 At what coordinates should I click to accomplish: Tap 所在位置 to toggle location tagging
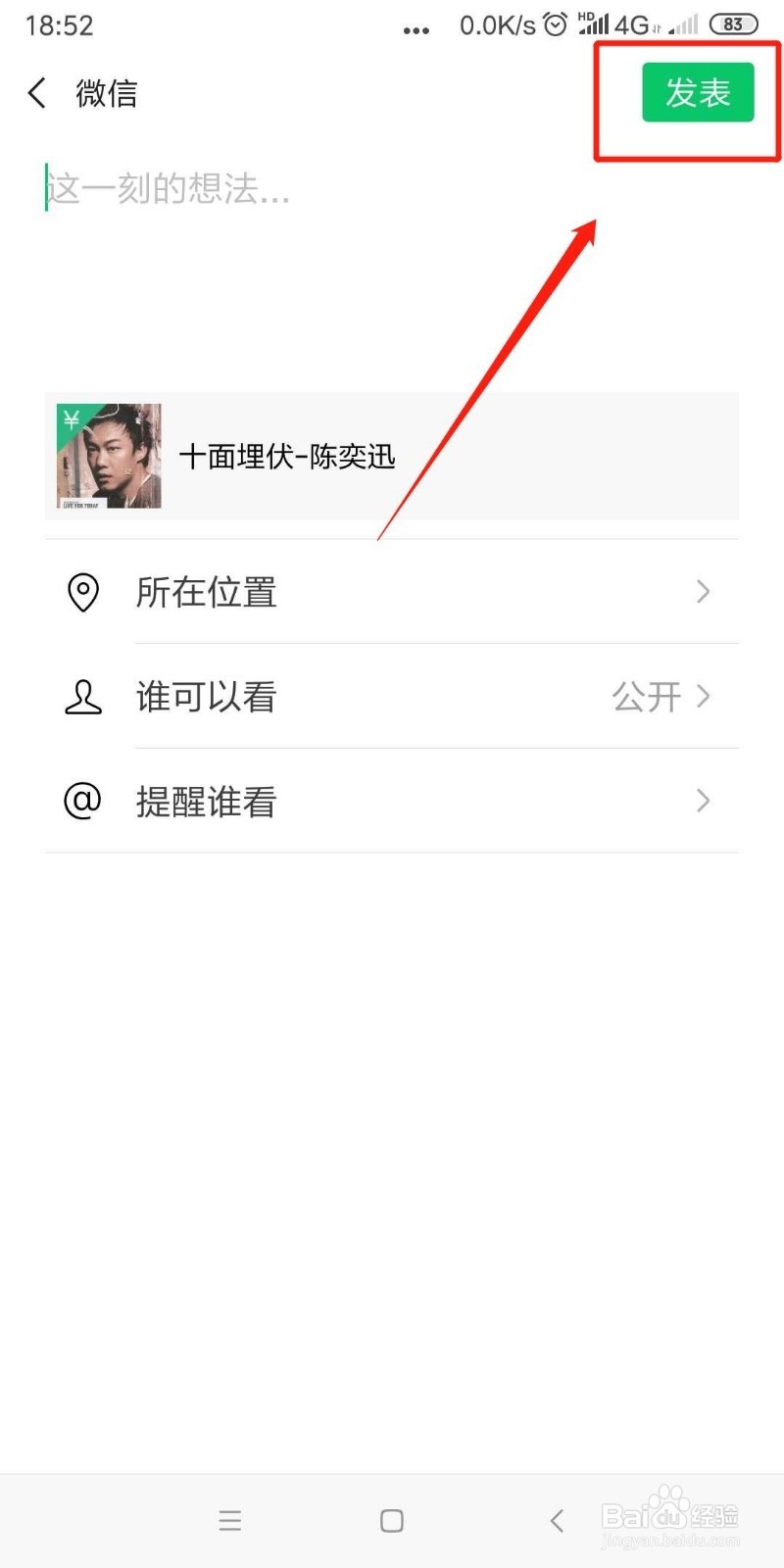tap(206, 592)
